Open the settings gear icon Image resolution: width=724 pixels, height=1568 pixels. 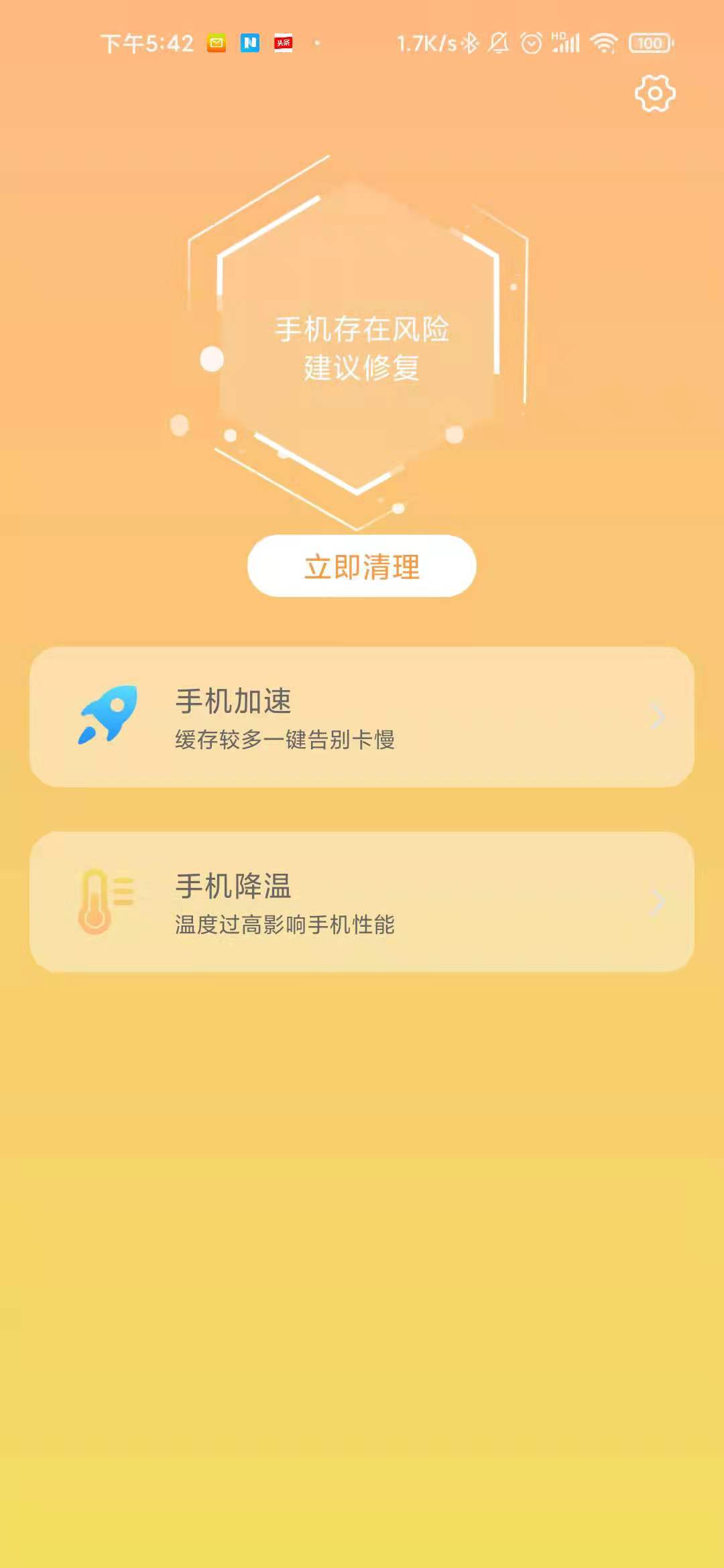click(x=654, y=94)
